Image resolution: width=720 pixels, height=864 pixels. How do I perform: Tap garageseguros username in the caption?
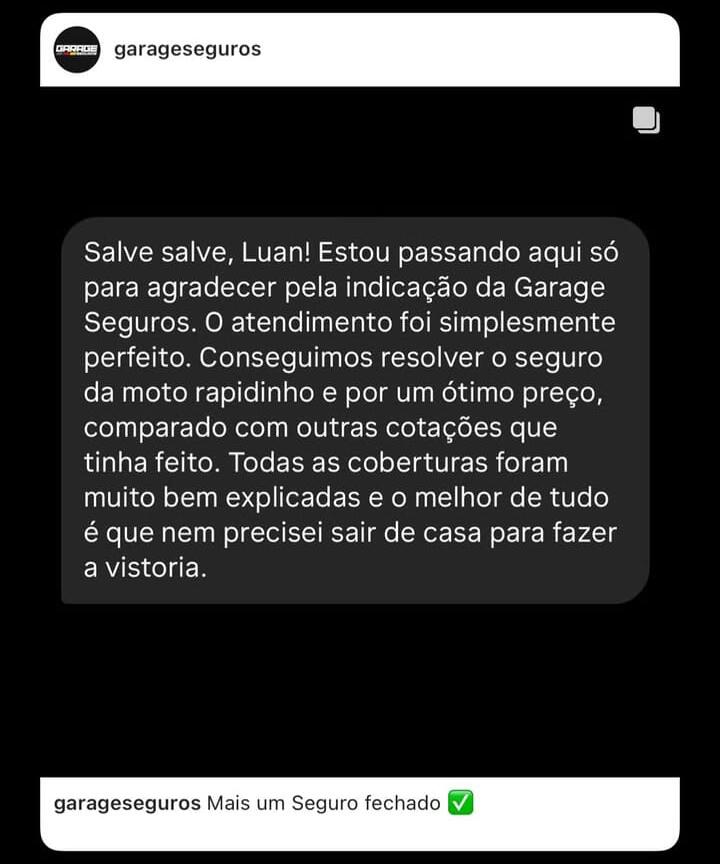[126, 803]
